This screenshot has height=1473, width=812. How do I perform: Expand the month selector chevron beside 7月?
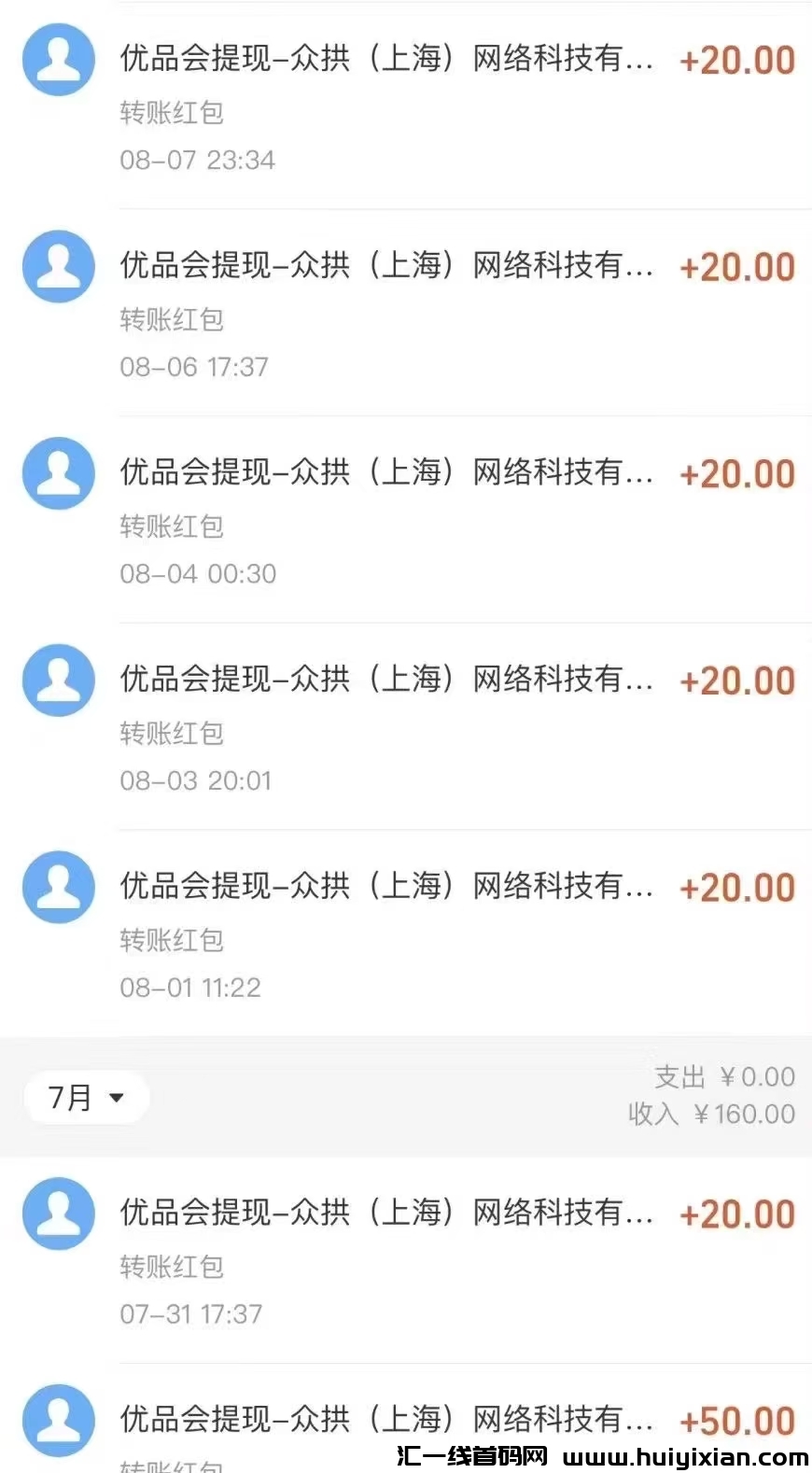point(118,1099)
